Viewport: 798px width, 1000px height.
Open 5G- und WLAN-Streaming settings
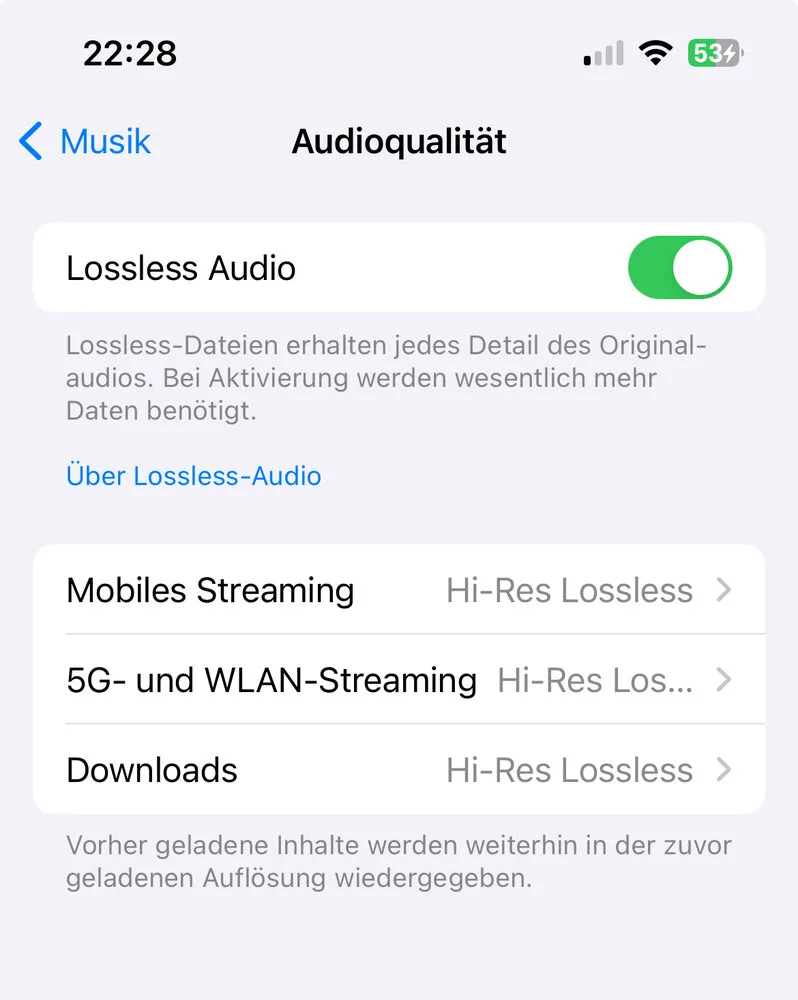coord(399,680)
